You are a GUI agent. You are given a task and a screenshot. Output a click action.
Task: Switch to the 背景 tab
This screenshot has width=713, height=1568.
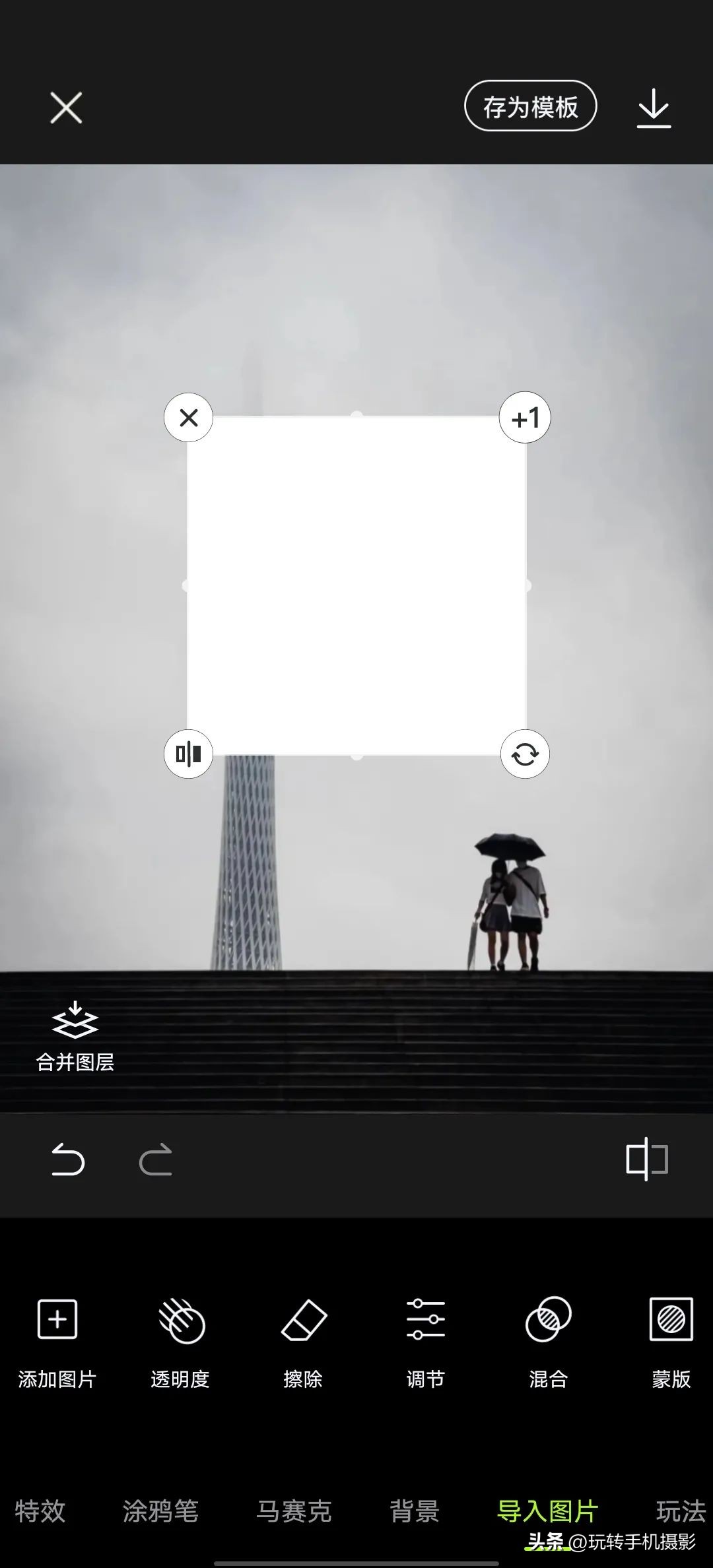(x=414, y=1511)
